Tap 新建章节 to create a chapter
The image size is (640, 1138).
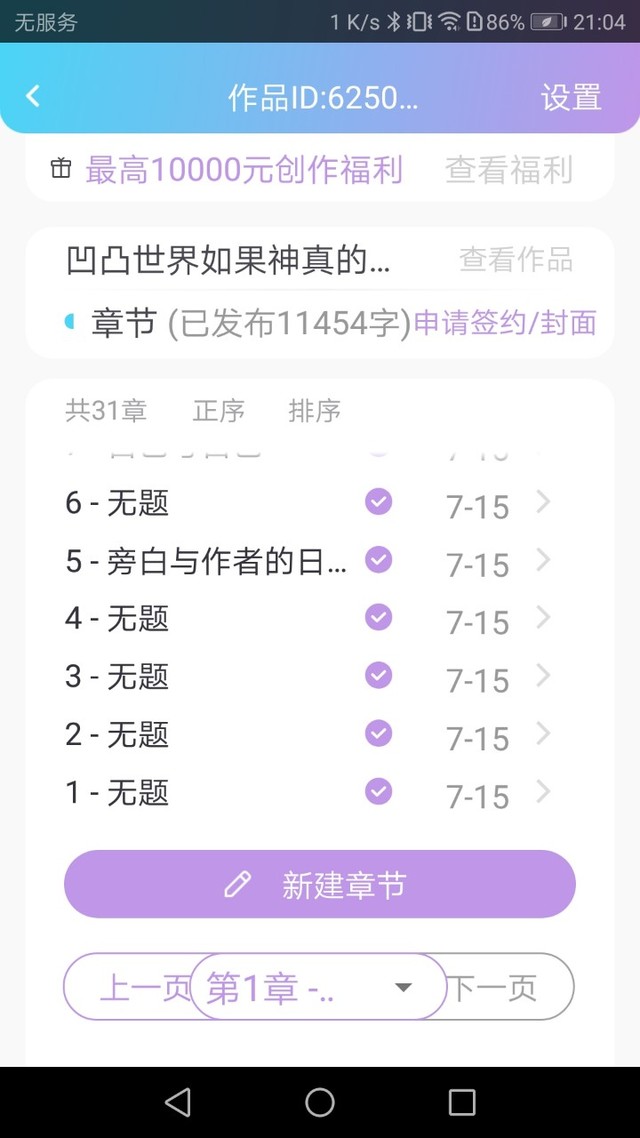pyautogui.click(x=320, y=885)
